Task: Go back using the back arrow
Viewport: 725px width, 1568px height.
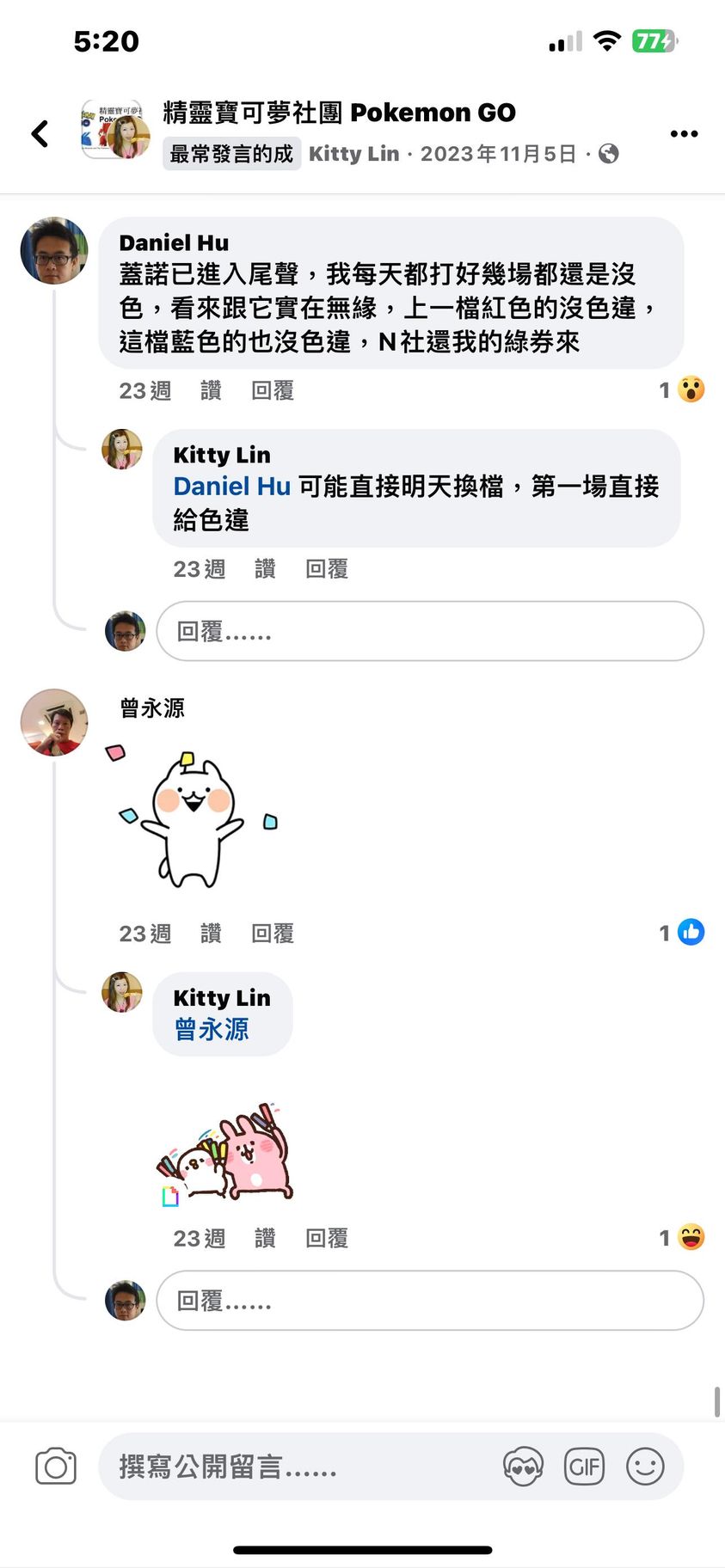Action: 40,133
